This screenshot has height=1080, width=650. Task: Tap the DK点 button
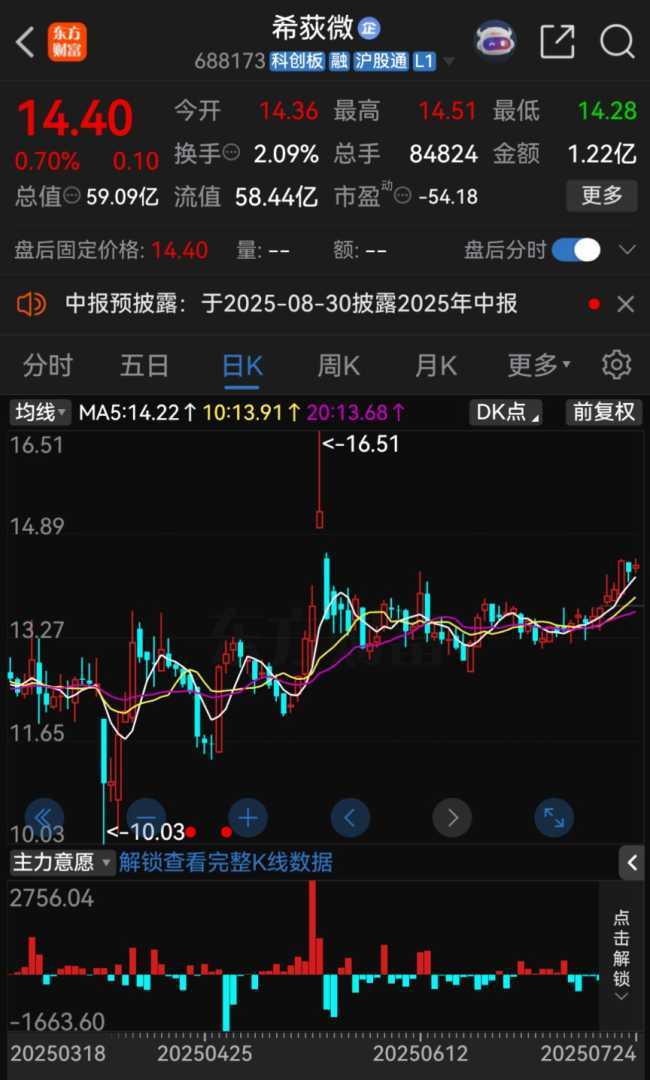(x=505, y=412)
